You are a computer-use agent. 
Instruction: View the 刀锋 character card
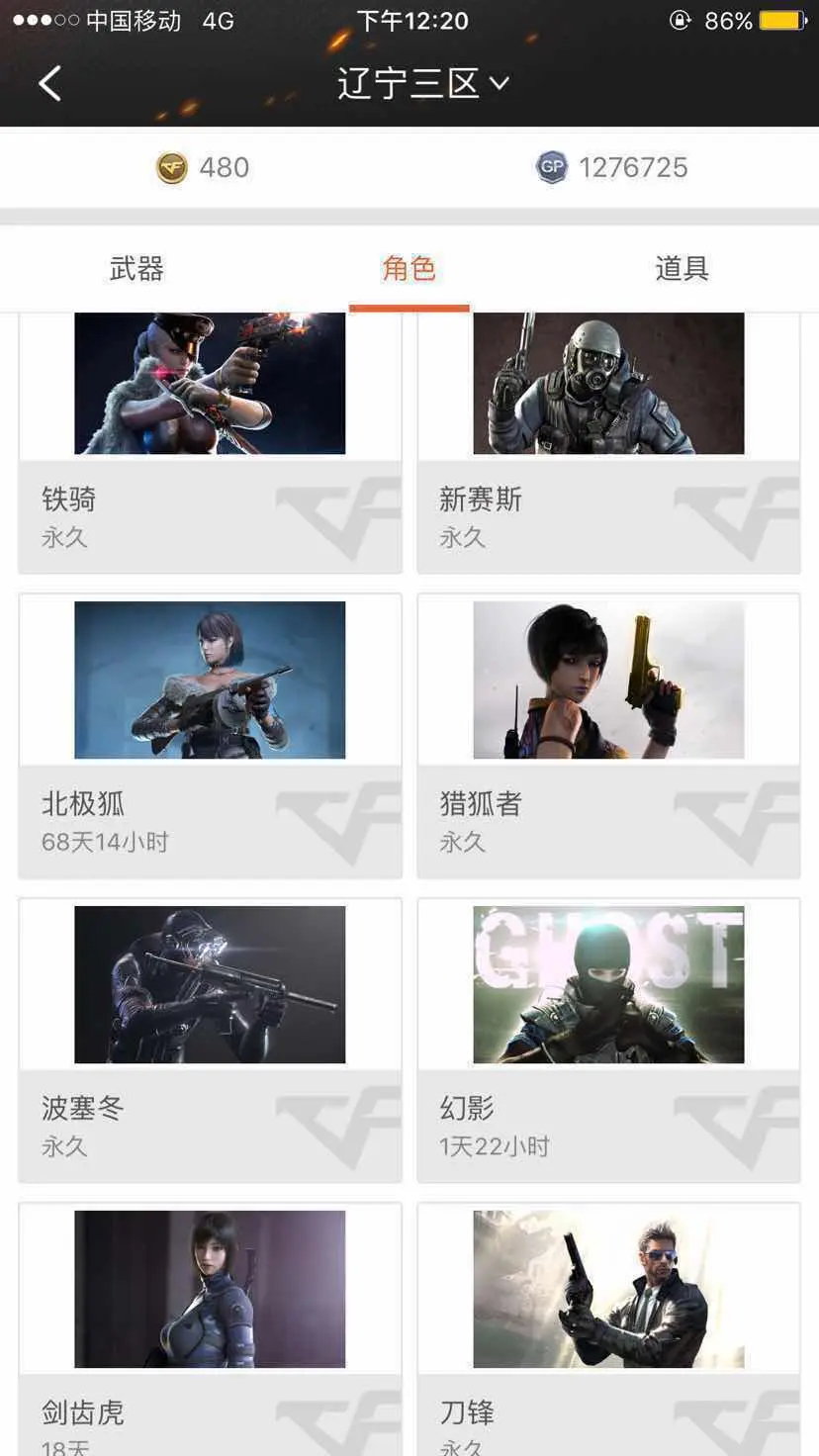click(x=608, y=1325)
